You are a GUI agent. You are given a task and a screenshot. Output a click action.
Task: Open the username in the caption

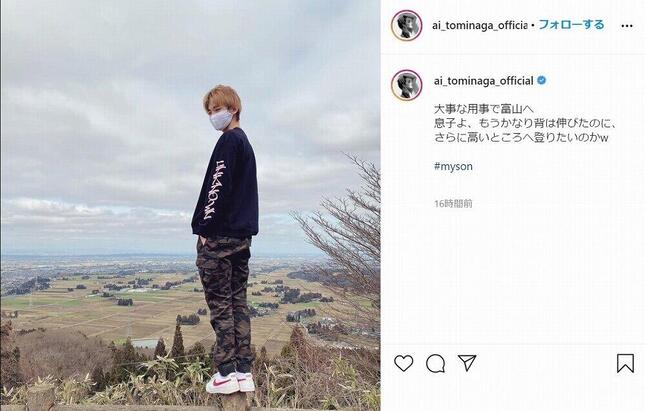pos(483,80)
